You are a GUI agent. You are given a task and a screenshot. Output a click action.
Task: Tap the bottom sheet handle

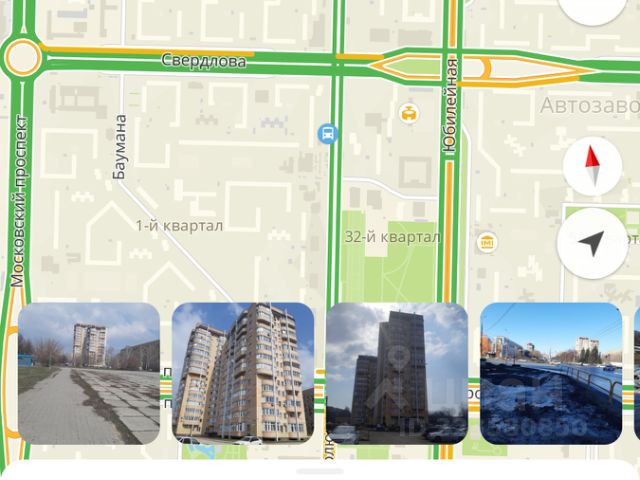click(320, 471)
